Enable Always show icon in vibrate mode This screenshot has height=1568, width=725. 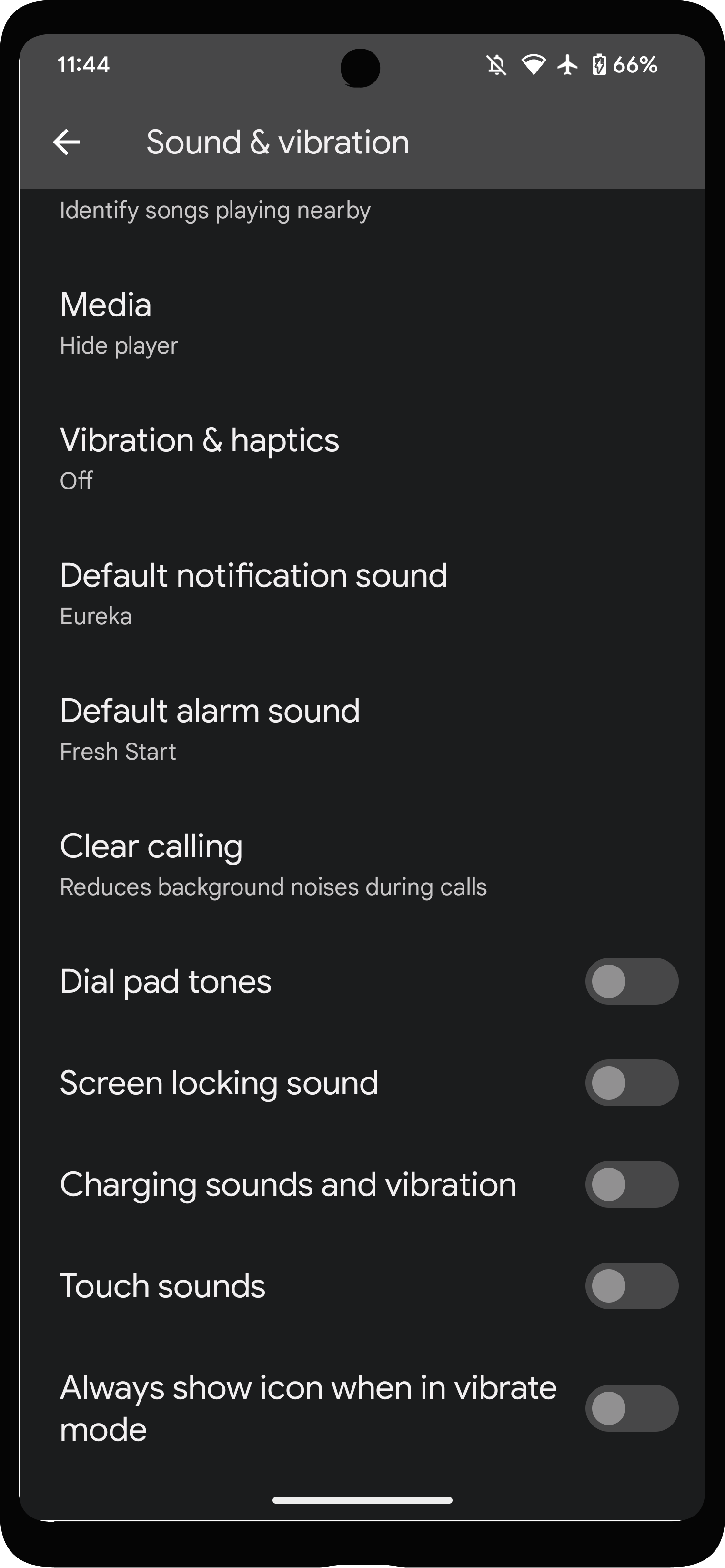click(631, 1408)
